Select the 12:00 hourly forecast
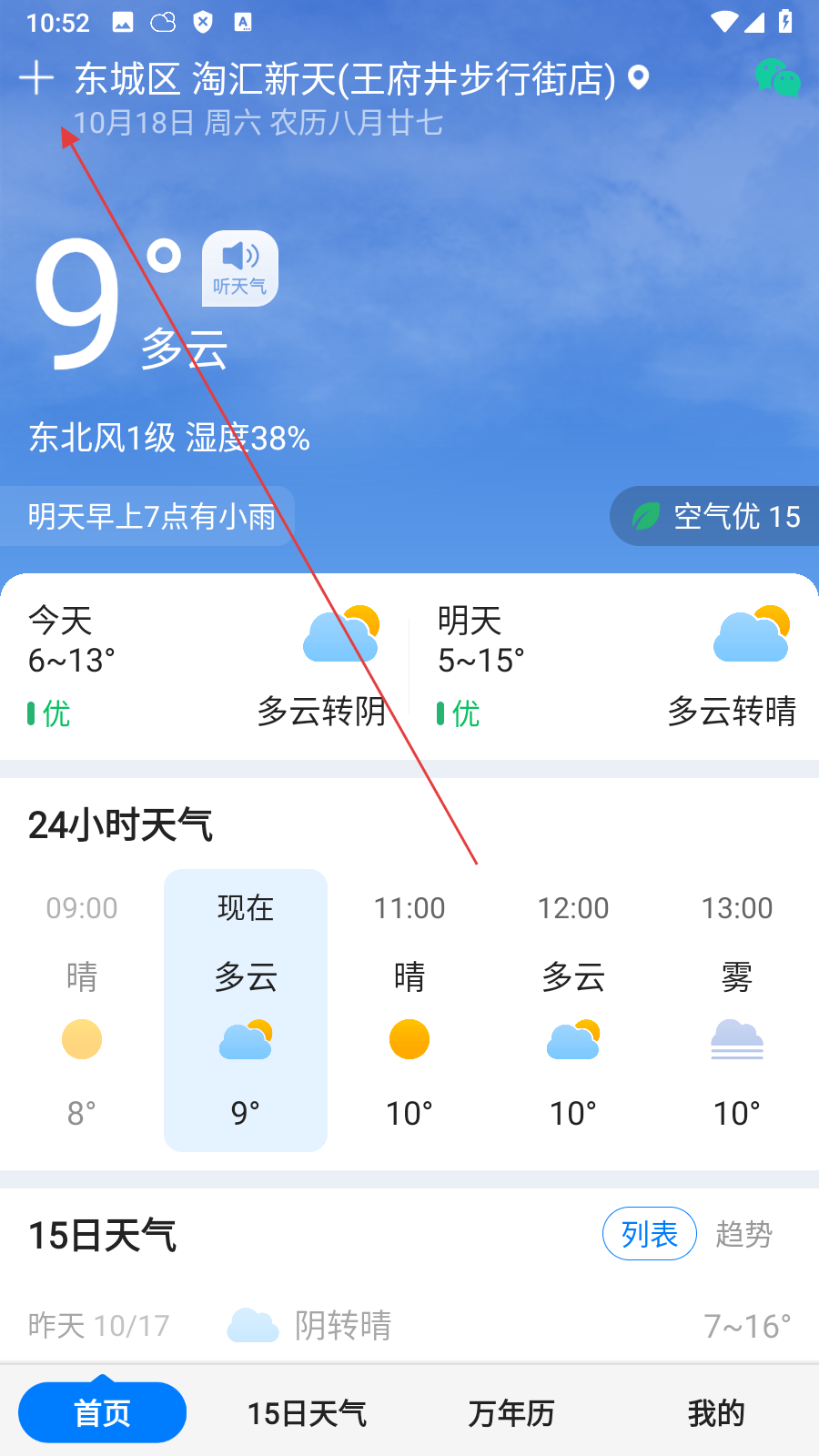This screenshot has height=1456, width=819. [573, 1010]
